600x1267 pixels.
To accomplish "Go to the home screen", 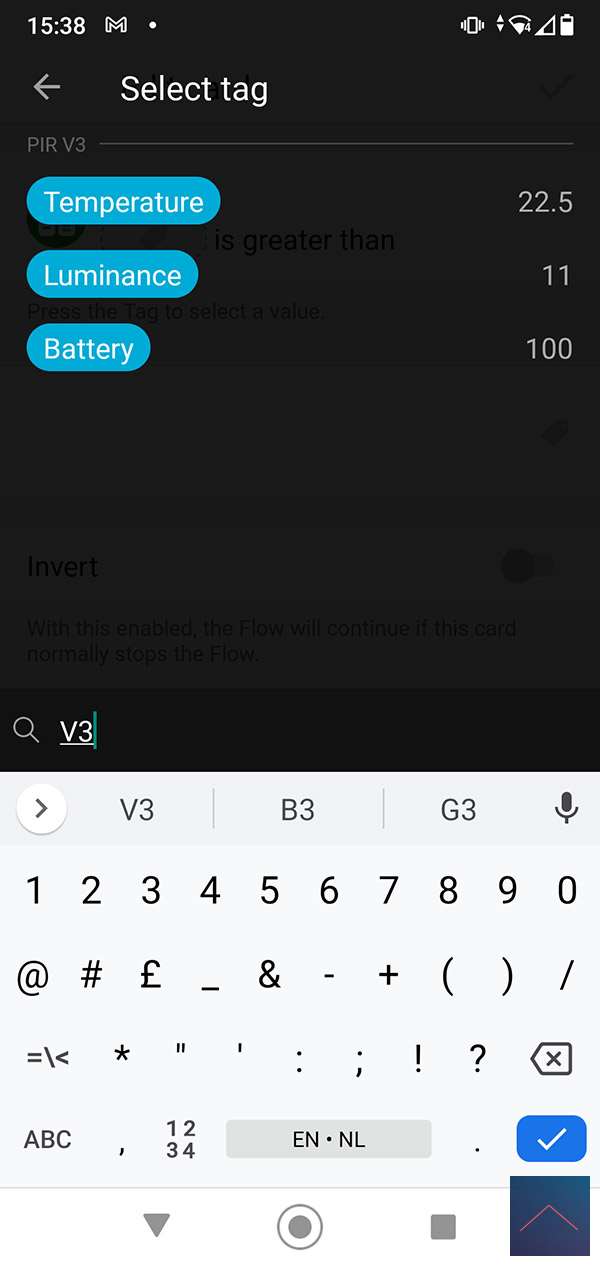I will pyautogui.click(x=299, y=1226).
